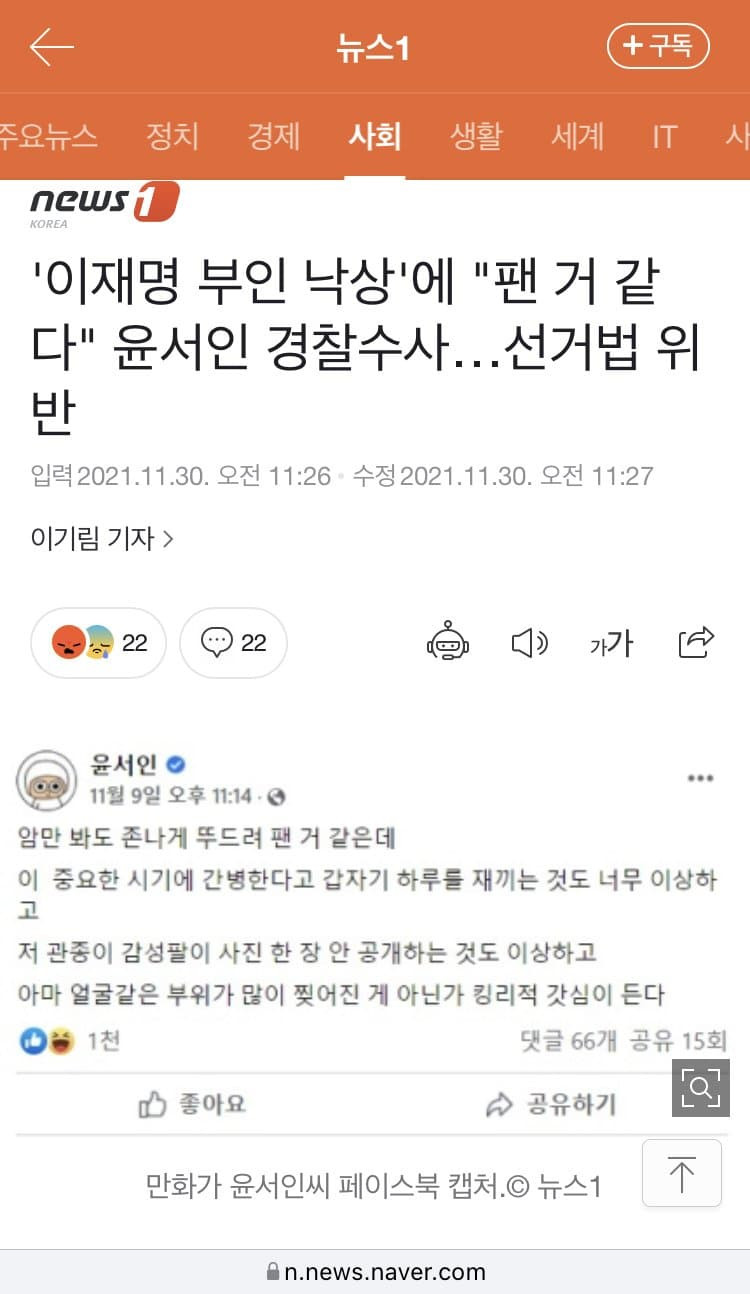Share this article
This screenshot has width=750, height=1294.
(696, 642)
